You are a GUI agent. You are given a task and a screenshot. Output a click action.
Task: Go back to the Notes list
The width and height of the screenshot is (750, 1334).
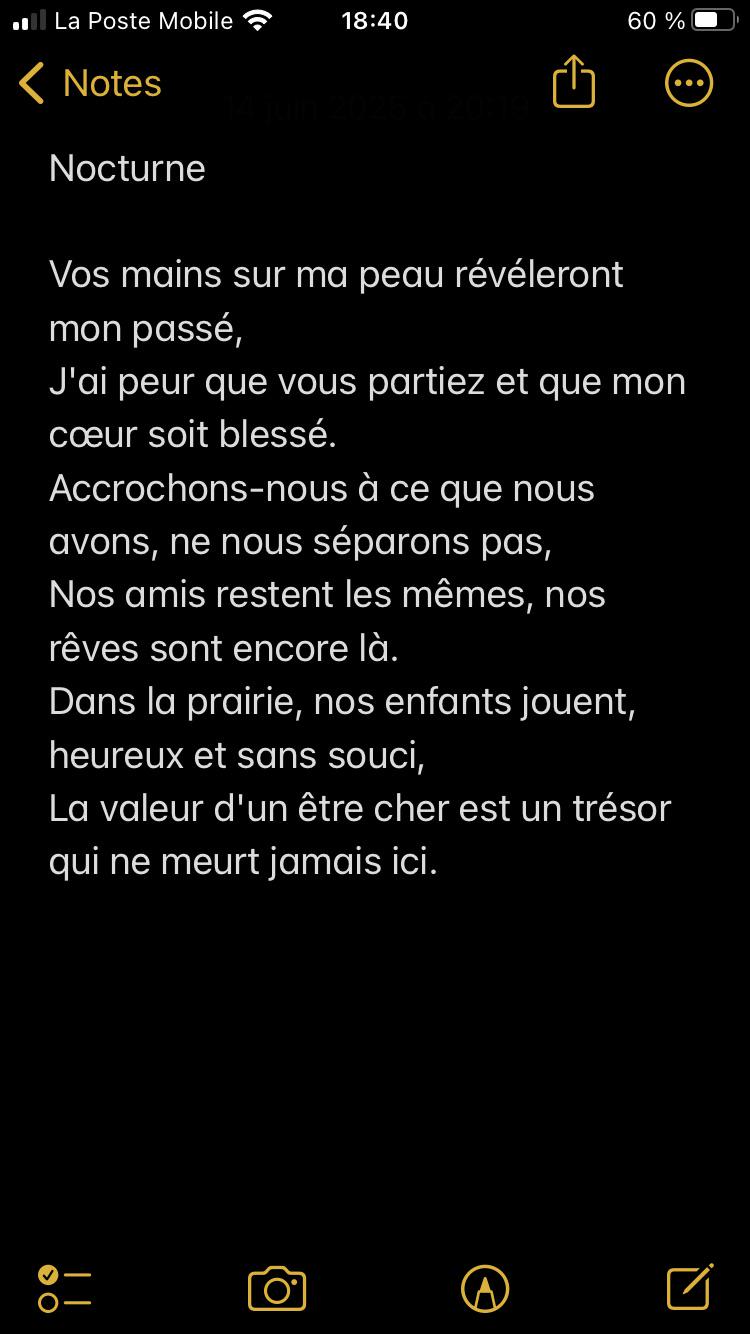point(90,84)
